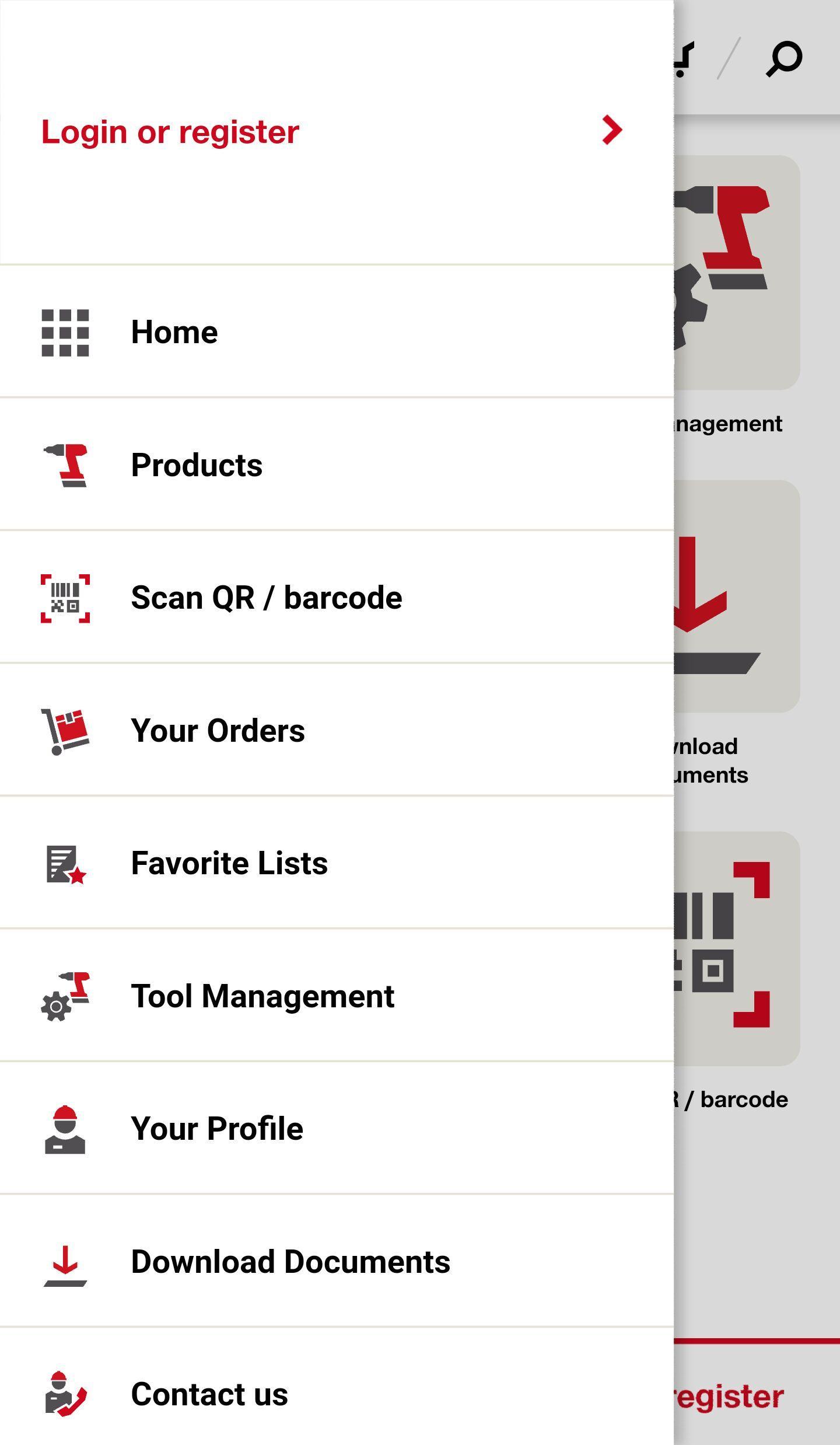Image resolution: width=840 pixels, height=1445 pixels.
Task: Click the Login or register link
Action: tap(170, 130)
